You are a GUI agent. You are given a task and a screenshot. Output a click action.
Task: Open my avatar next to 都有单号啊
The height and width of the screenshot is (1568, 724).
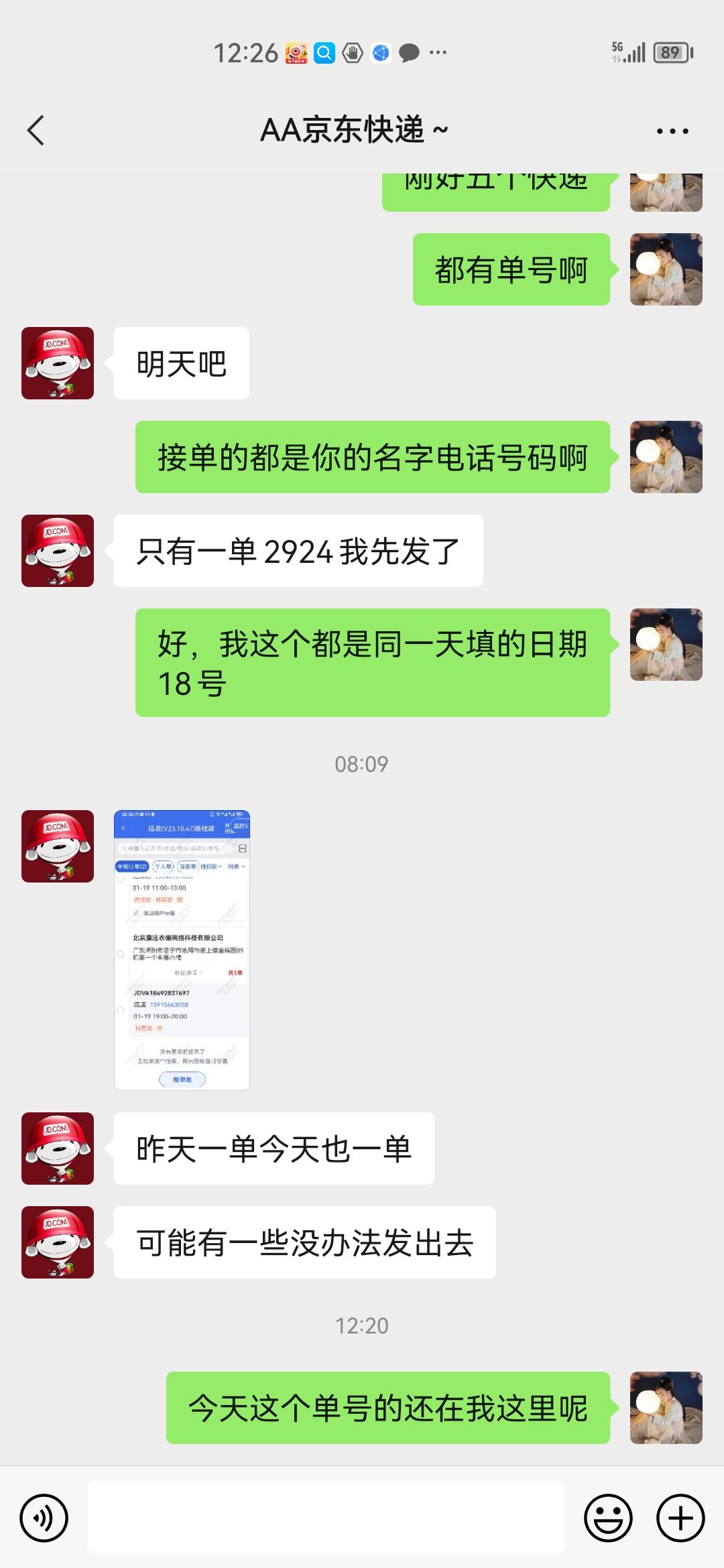pyautogui.click(x=666, y=269)
